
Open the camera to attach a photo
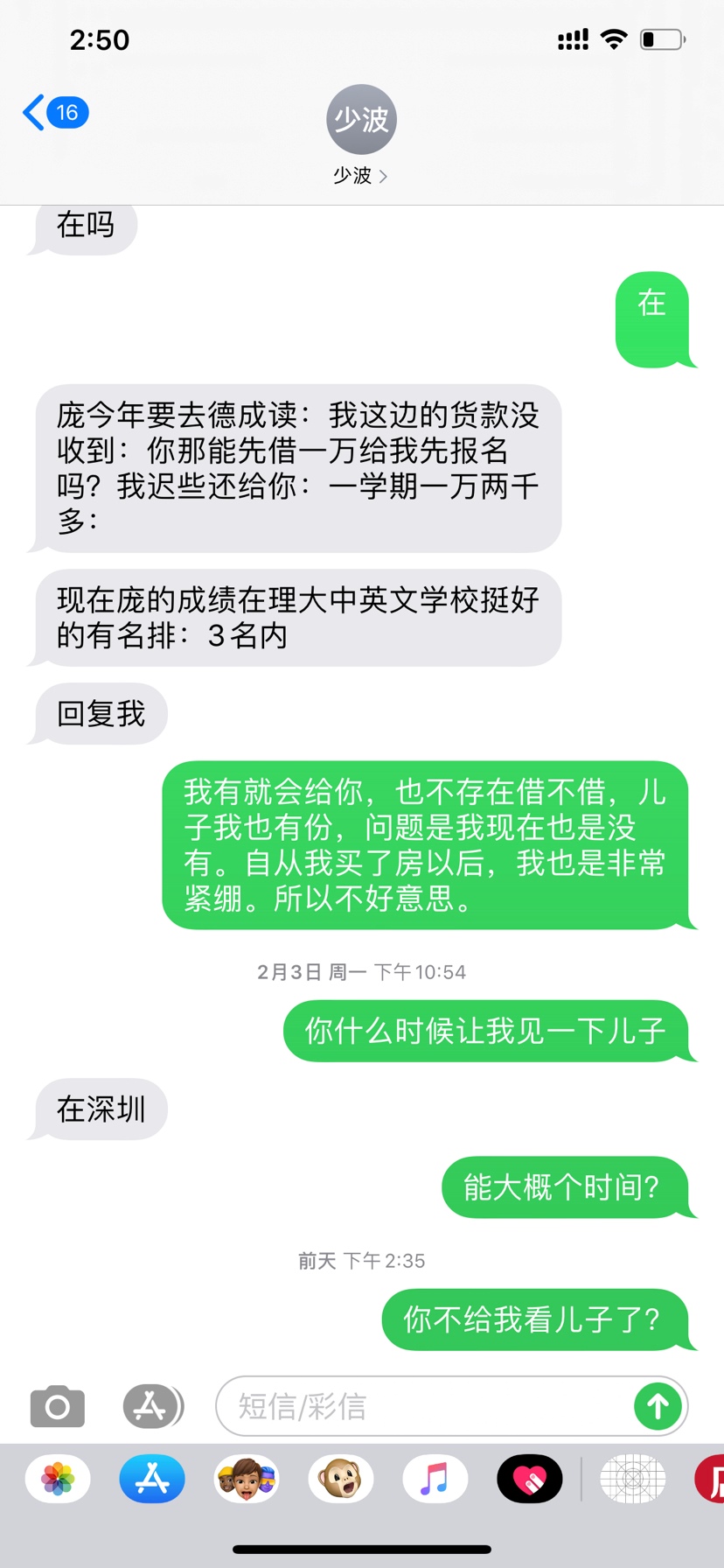[x=58, y=1407]
